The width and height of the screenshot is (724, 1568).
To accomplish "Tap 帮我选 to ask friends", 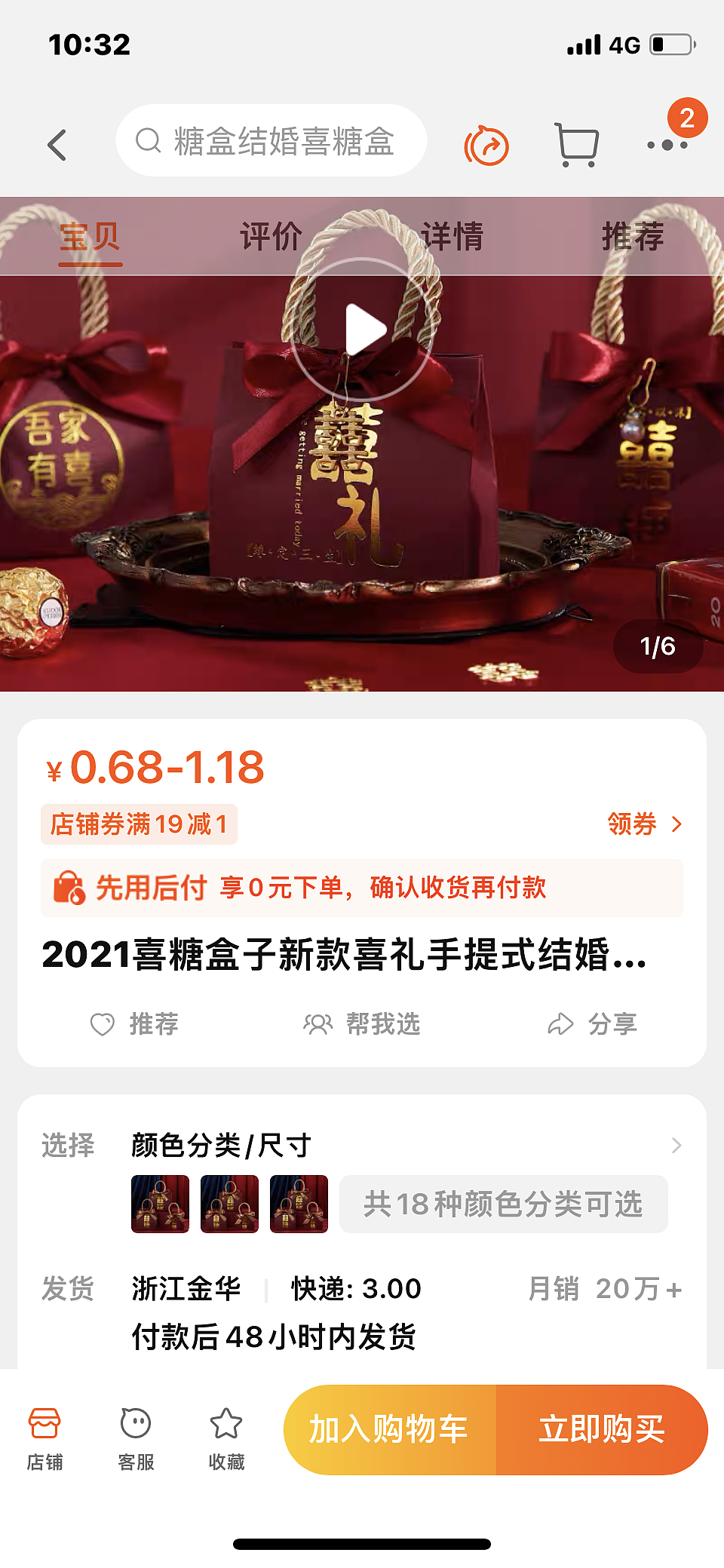I will (360, 1024).
